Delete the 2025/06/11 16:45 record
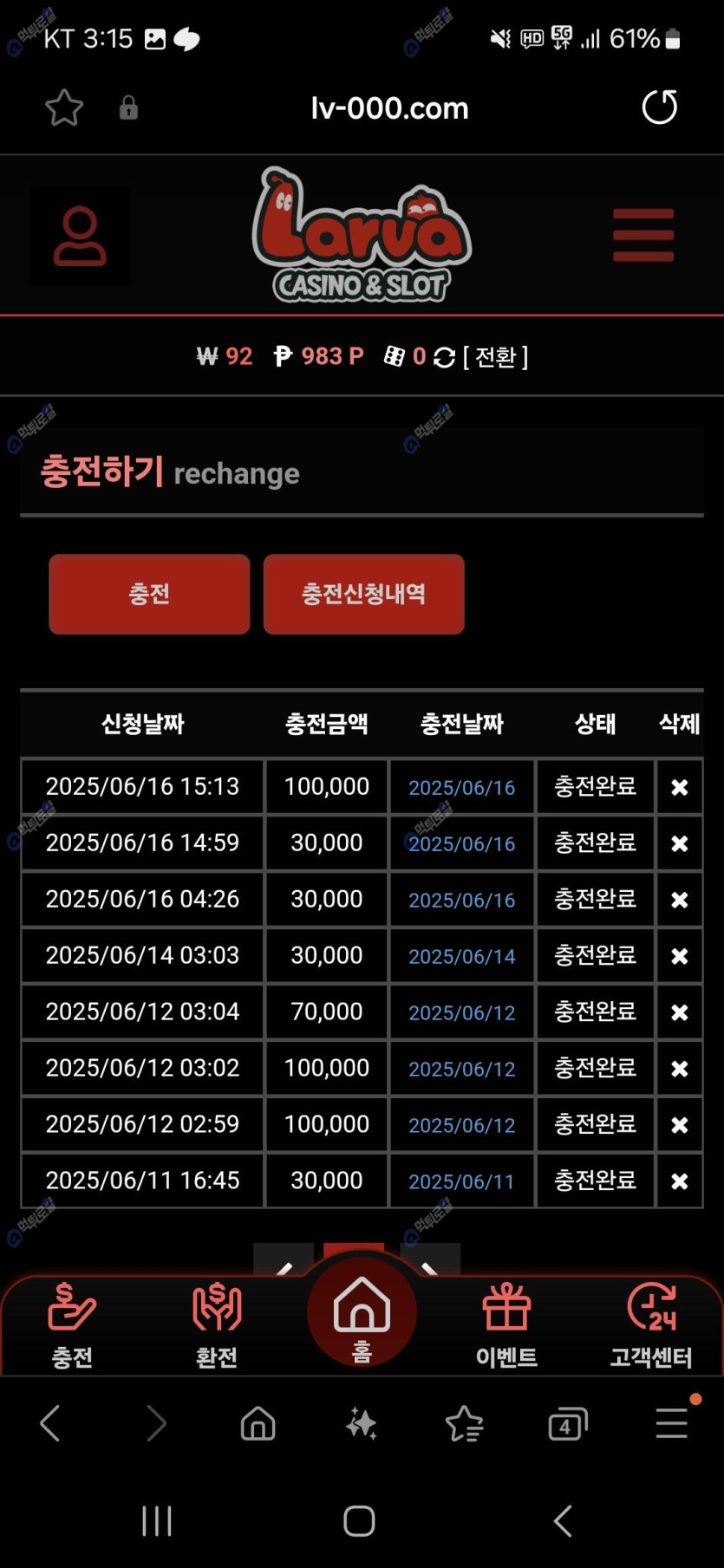The width and height of the screenshot is (724, 1568). click(x=680, y=1181)
